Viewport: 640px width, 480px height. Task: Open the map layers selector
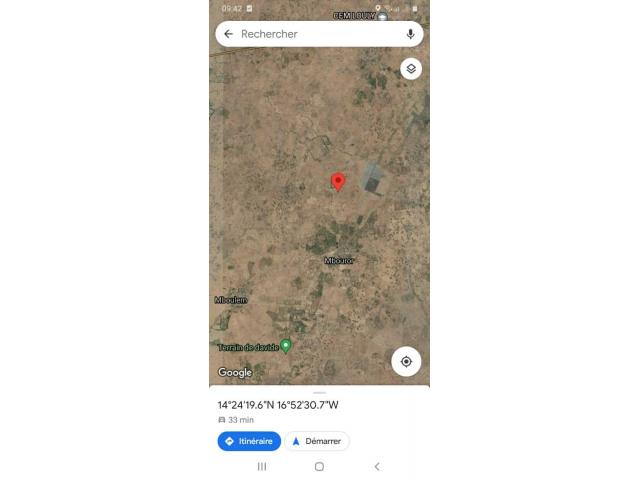pos(410,69)
